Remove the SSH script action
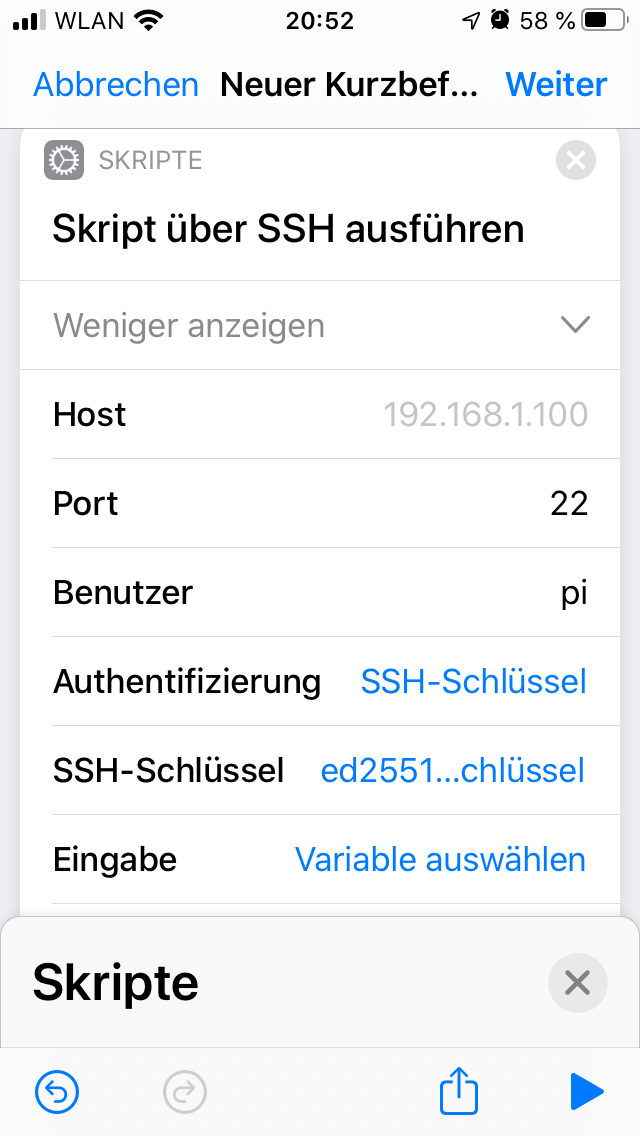Image resolution: width=640 pixels, height=1136 pixels. pyautogui.click(x=576, y=160)
